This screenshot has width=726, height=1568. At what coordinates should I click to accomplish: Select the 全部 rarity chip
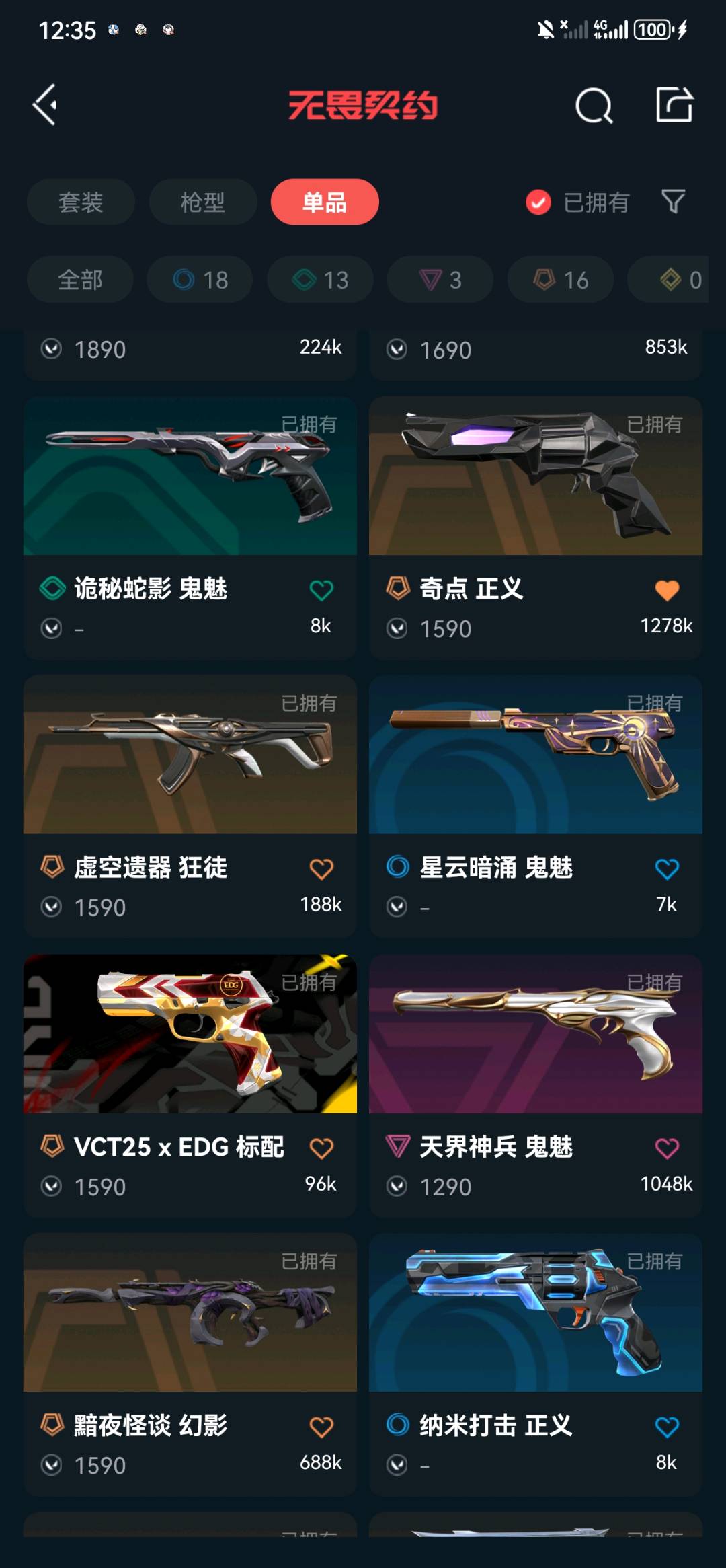click(80, 279)
